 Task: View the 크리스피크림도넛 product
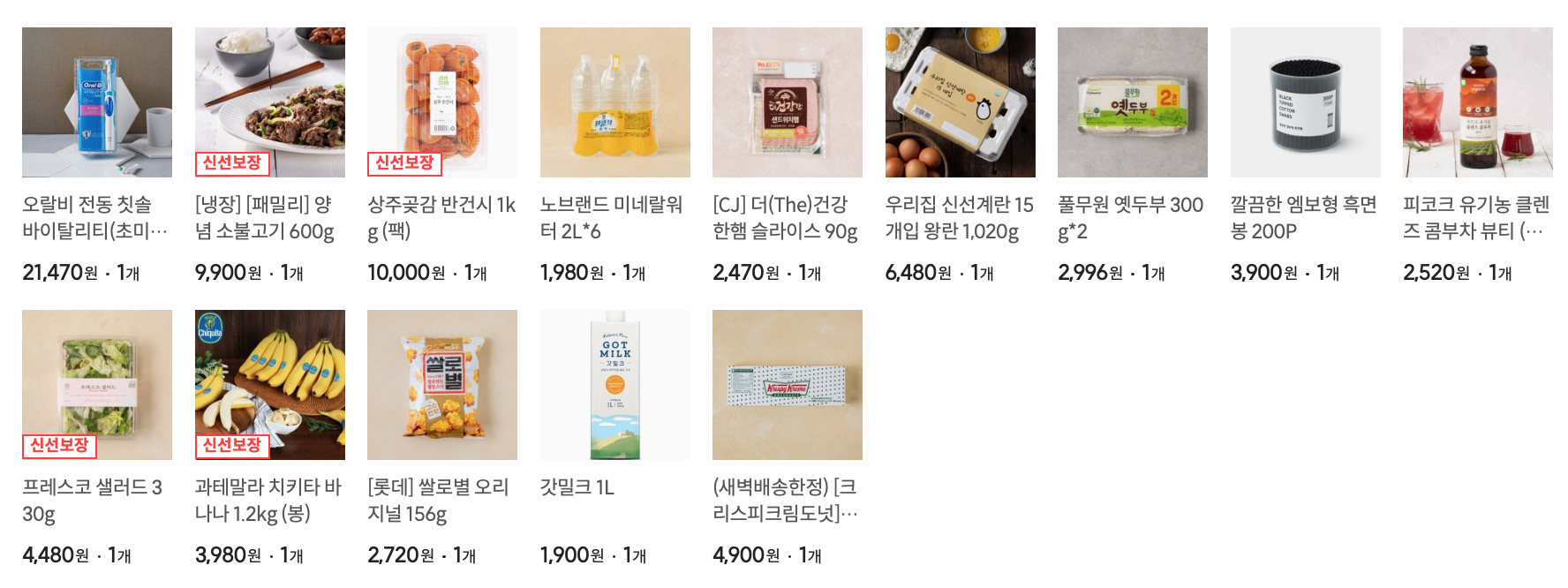click(x=788, y=385)
